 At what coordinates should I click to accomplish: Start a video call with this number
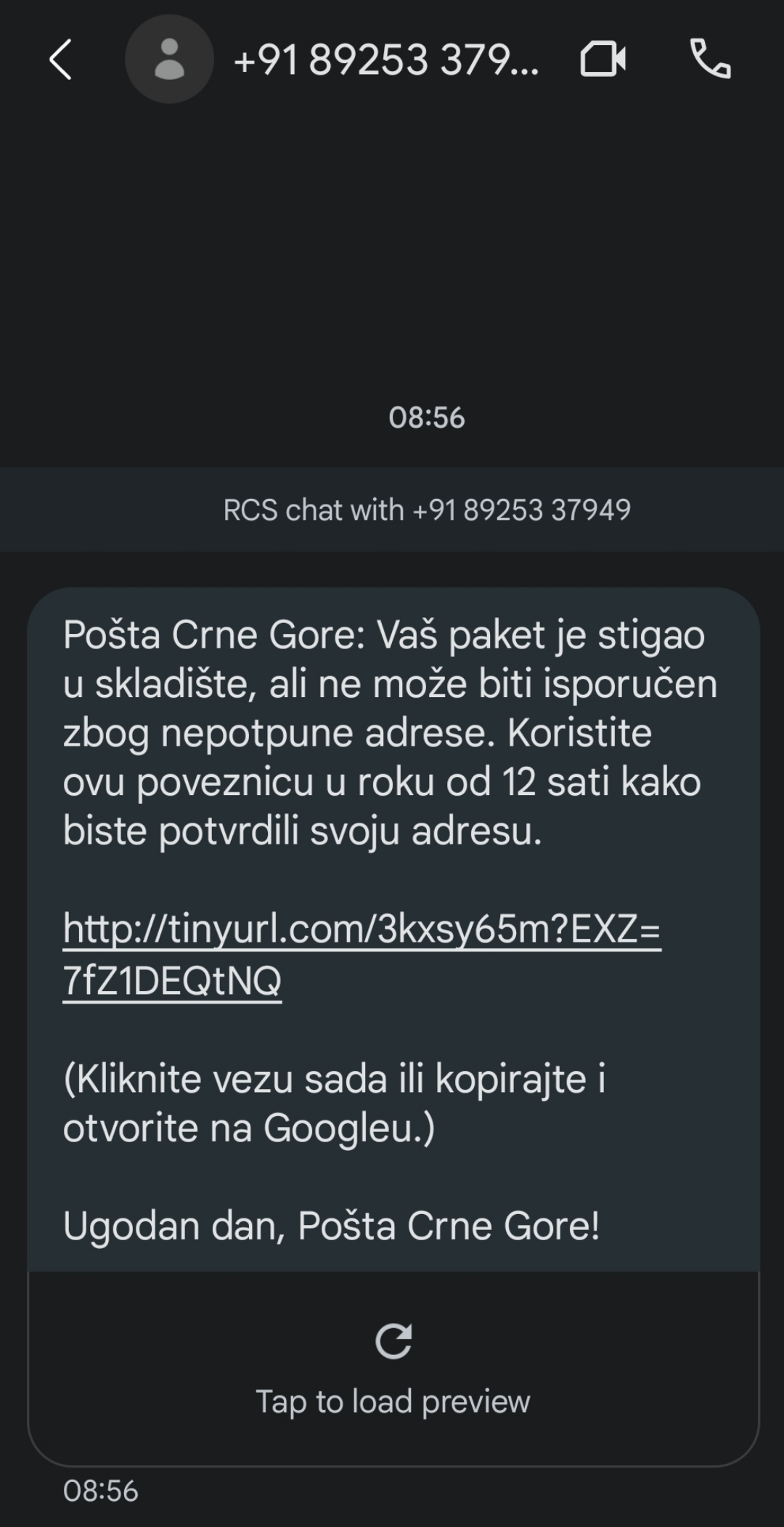pyautogui.click(x=603, y=60)
